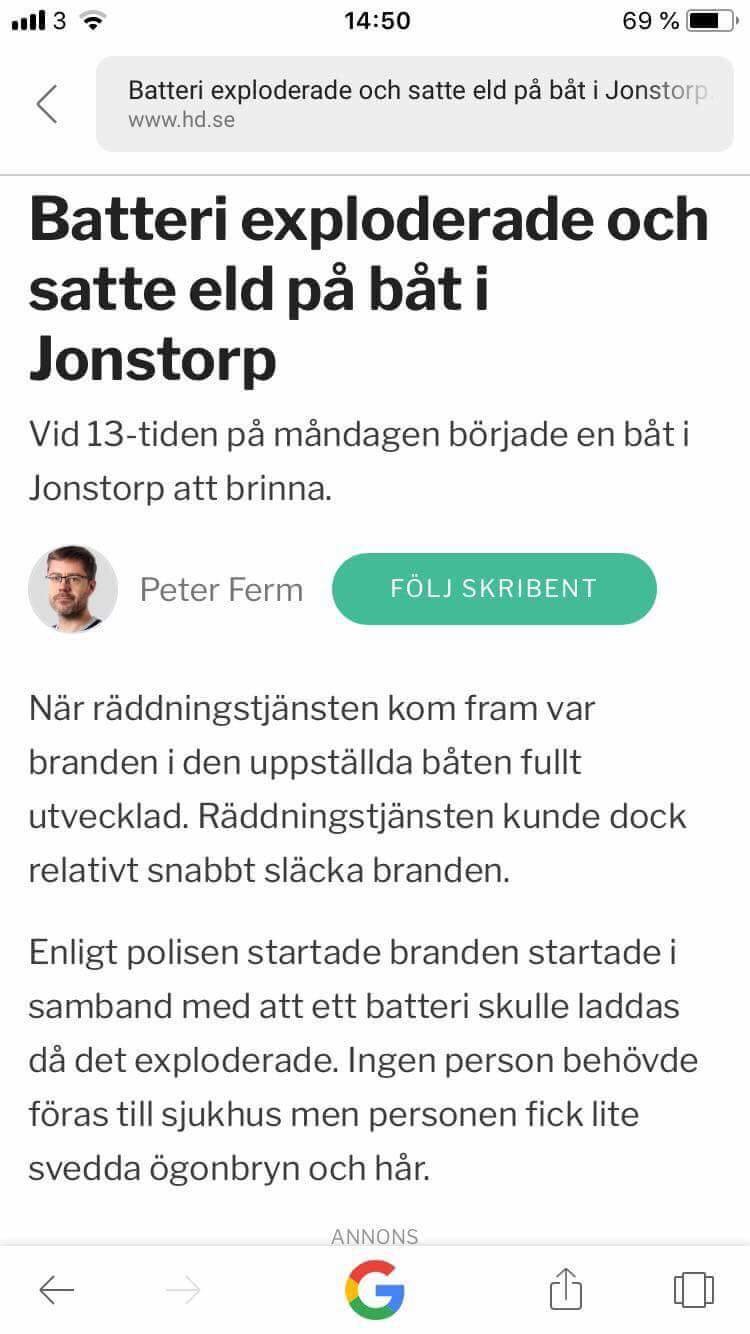
Task: Follow the writer with FÖLJ SKRIBENT button
Action: (x=494, y=588)
